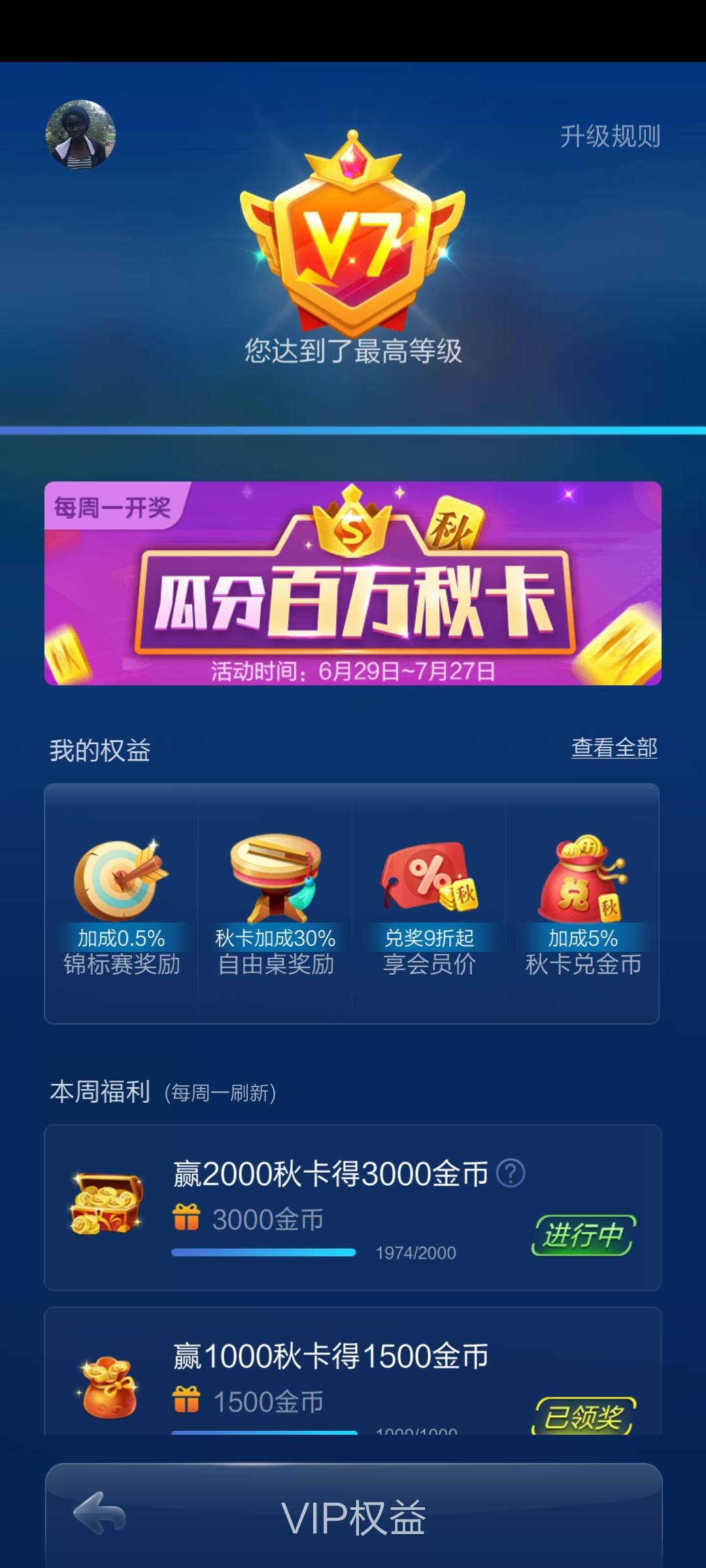Open the user profile avatar photo
The image size is (706, 1568).
[81, 135]
